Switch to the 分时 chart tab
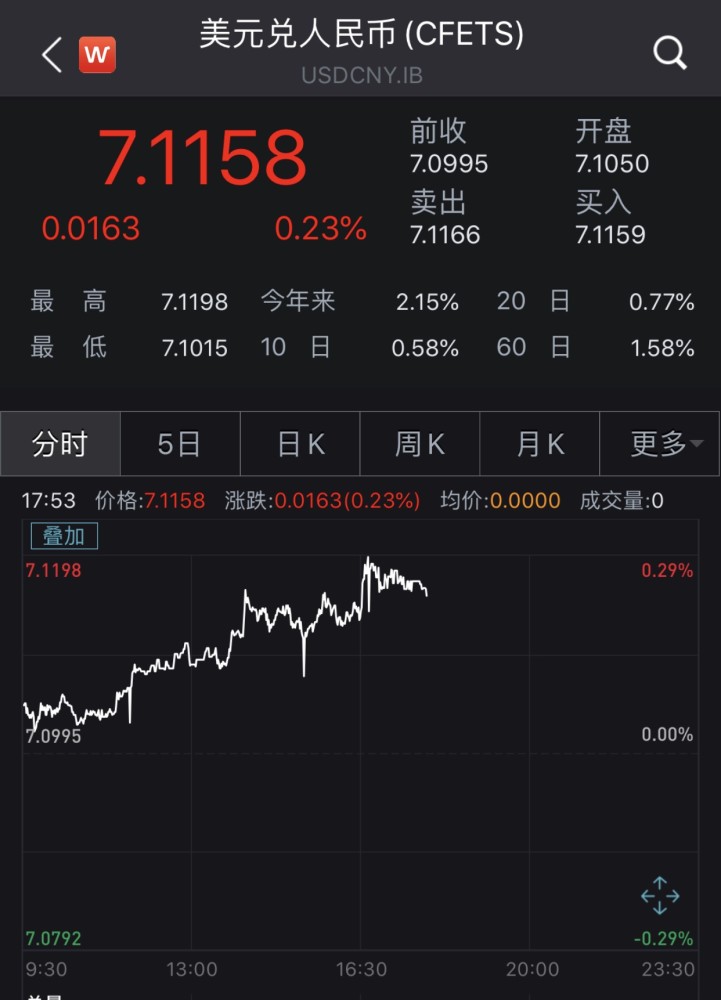721x1000 pixels. pyautogui.click(x=61, y=444)
